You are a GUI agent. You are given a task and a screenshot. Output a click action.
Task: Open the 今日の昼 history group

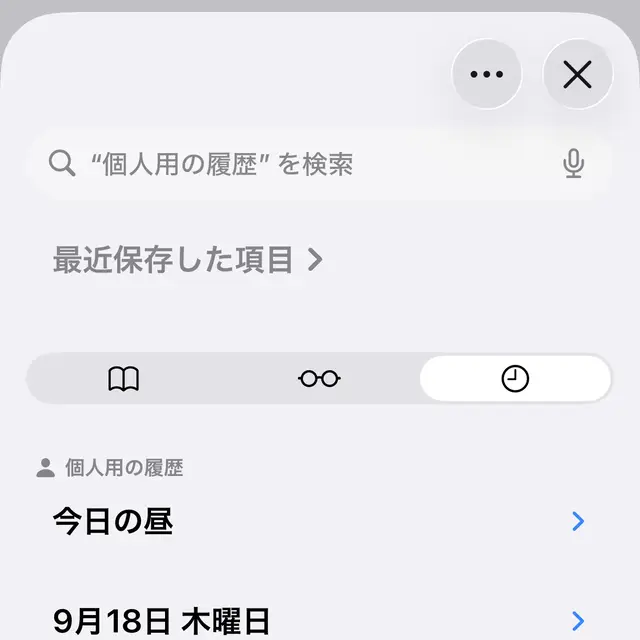pyautogui.click(x=318, y=521)
